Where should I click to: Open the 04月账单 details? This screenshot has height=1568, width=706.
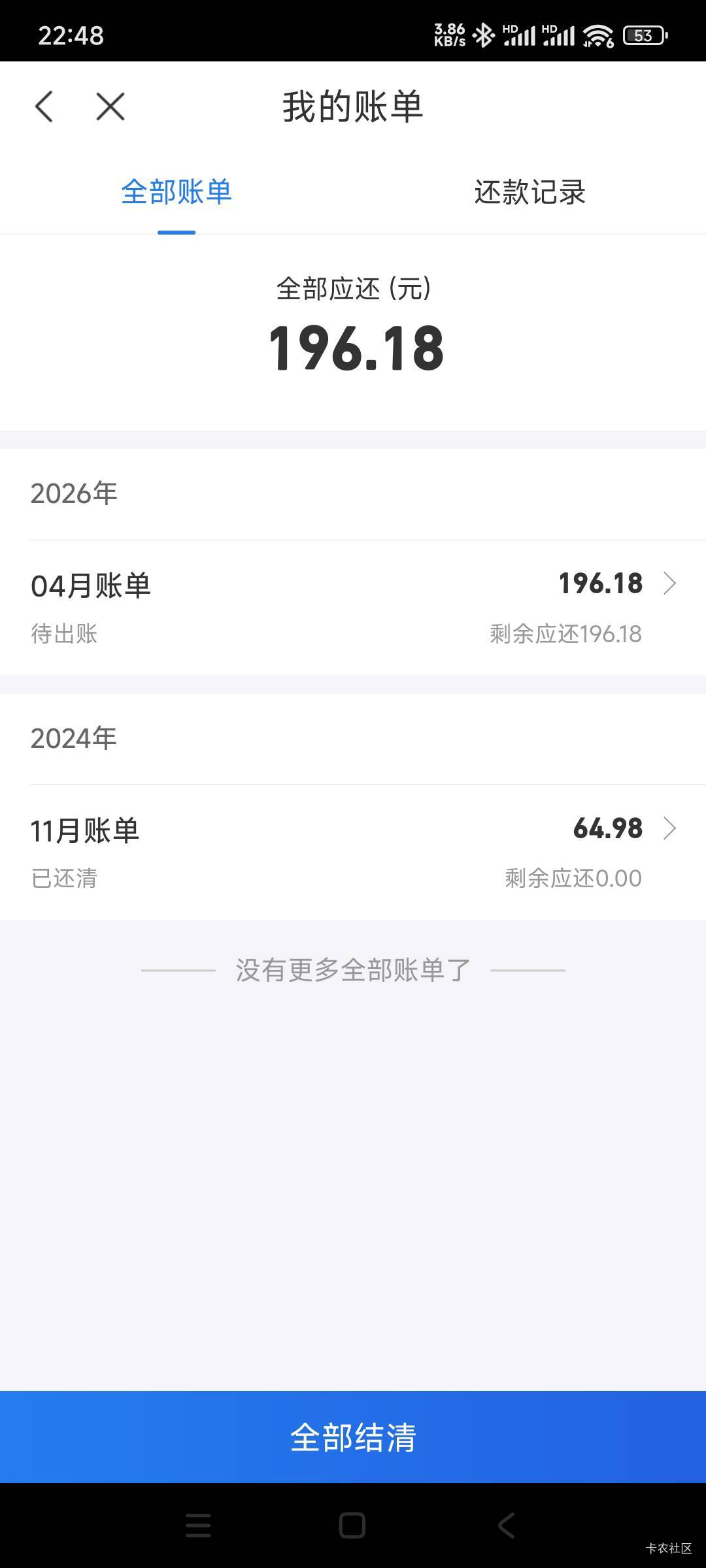[353, 608]
